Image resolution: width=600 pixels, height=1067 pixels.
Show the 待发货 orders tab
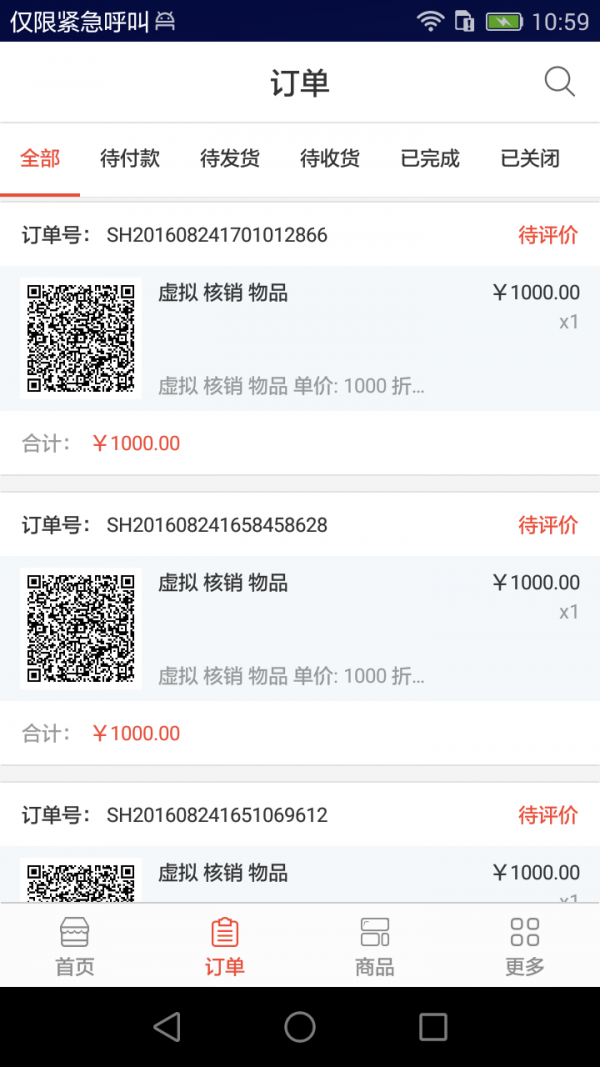[x=230, y=158]
